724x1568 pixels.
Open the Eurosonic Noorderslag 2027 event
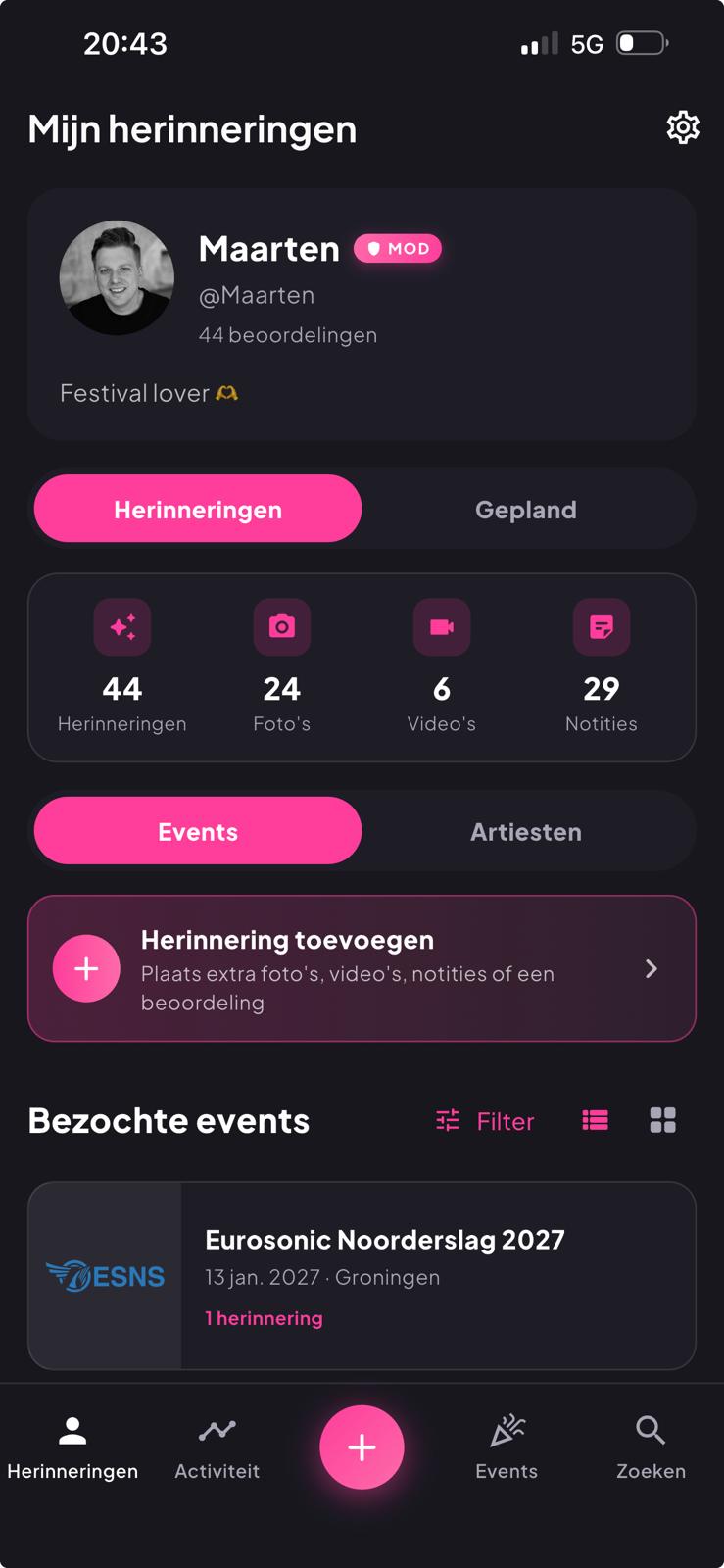coord(362,1276)
